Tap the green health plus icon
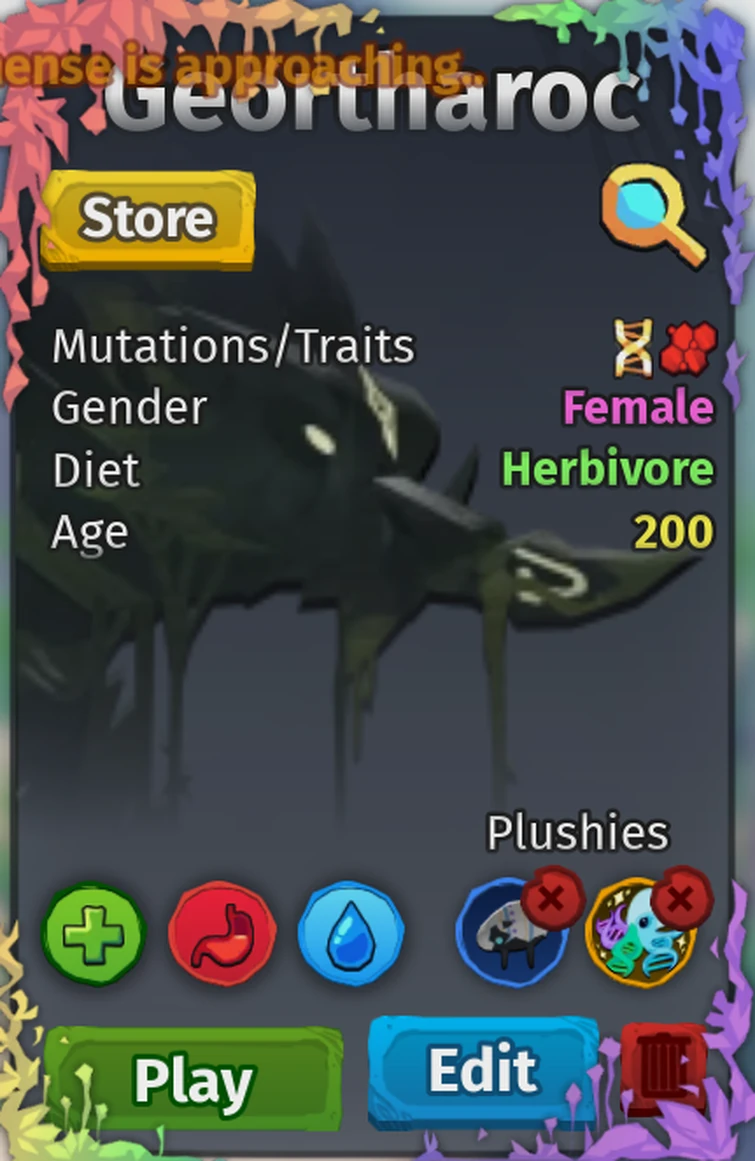This screenshot has height=1161, width=755. coord(93,933)
